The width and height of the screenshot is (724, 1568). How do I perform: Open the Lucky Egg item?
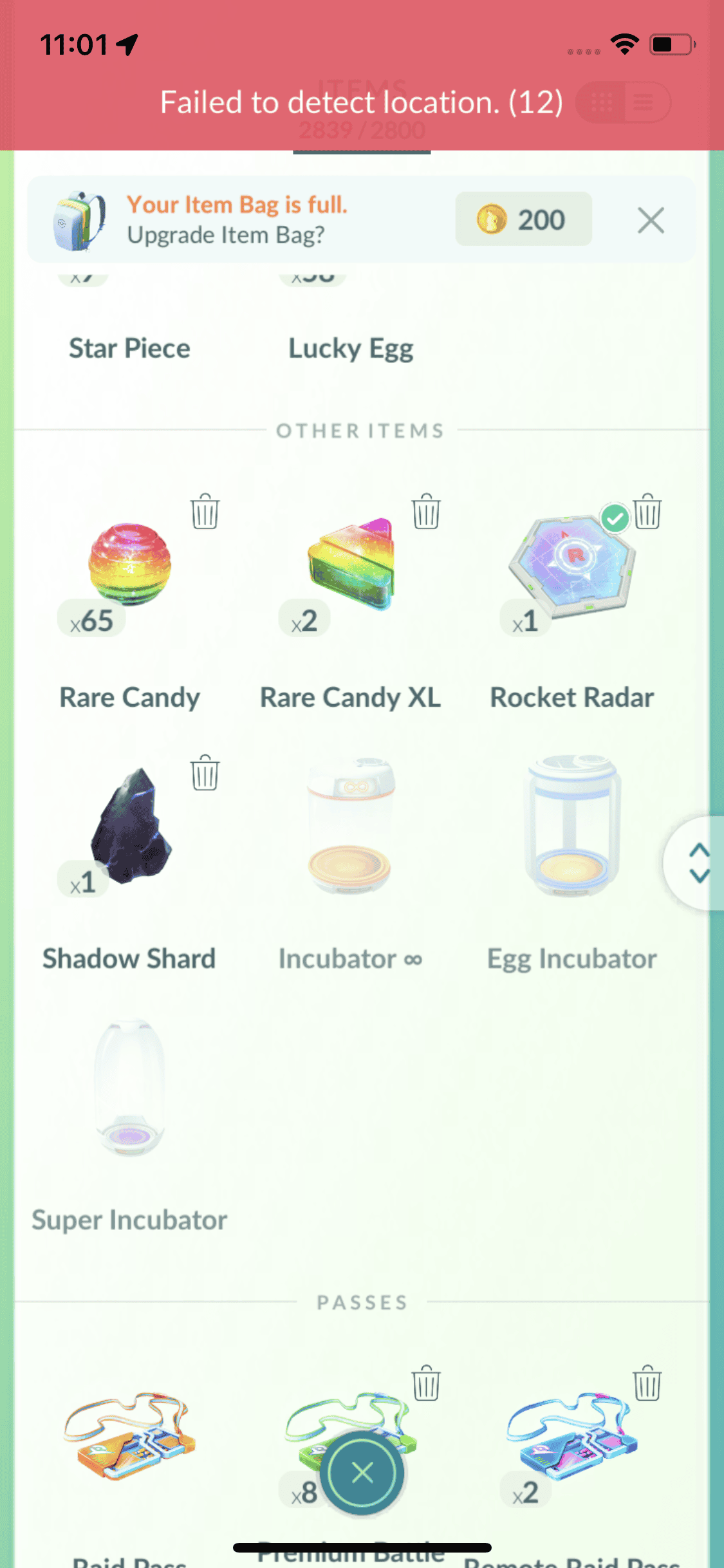click(351, 348)
